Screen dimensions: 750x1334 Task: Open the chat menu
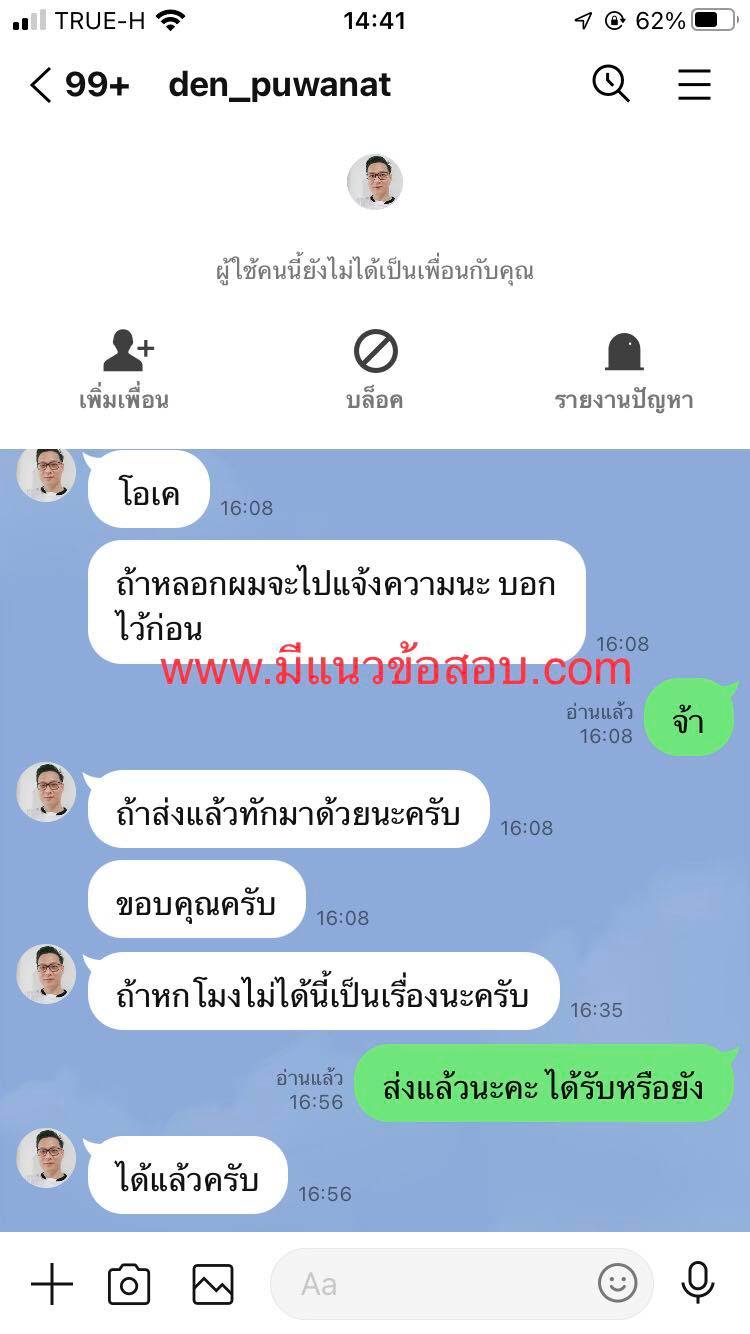[x=694, y=85]
